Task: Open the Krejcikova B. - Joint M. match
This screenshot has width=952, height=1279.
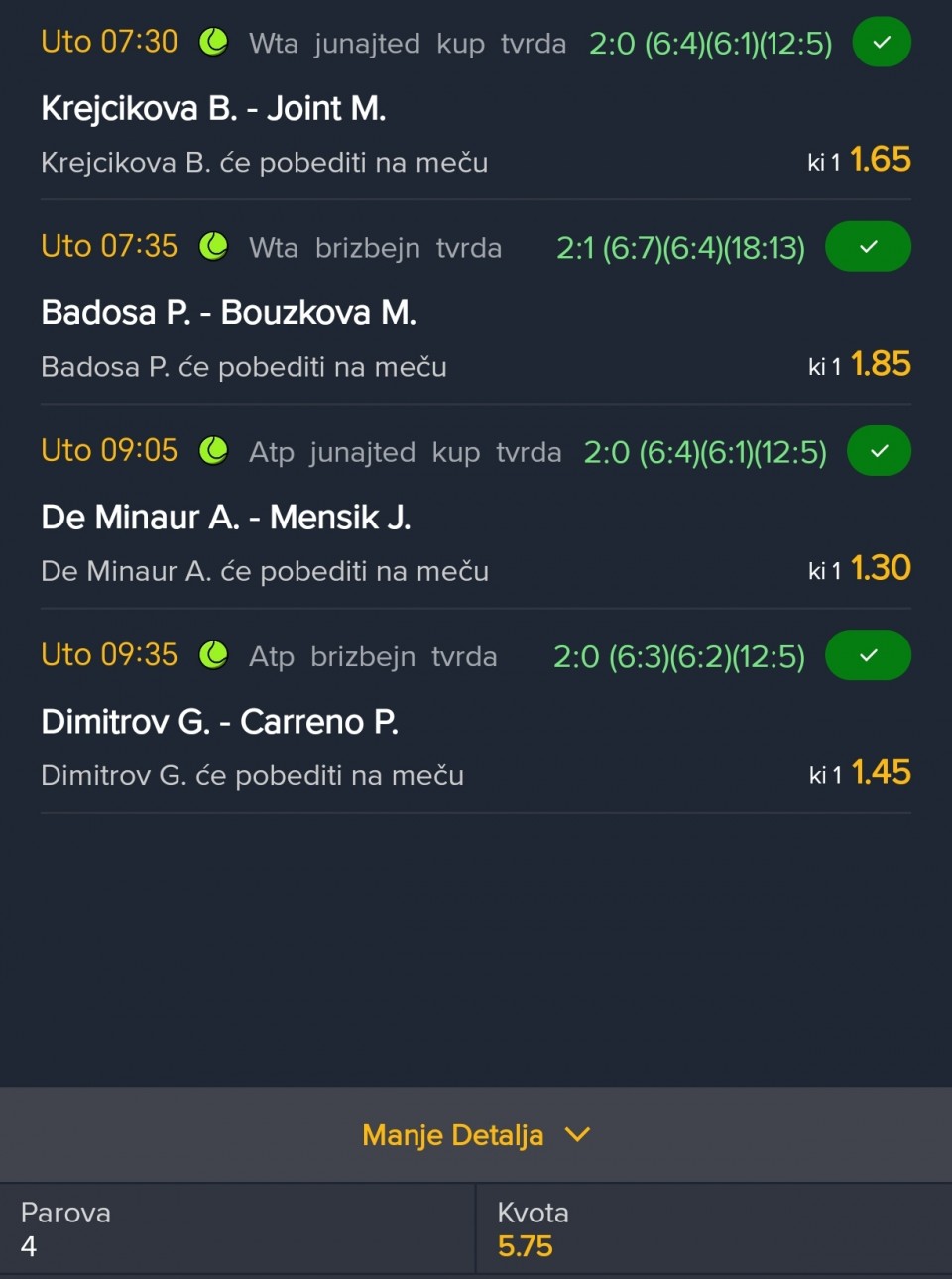Action: coord(213,108)
